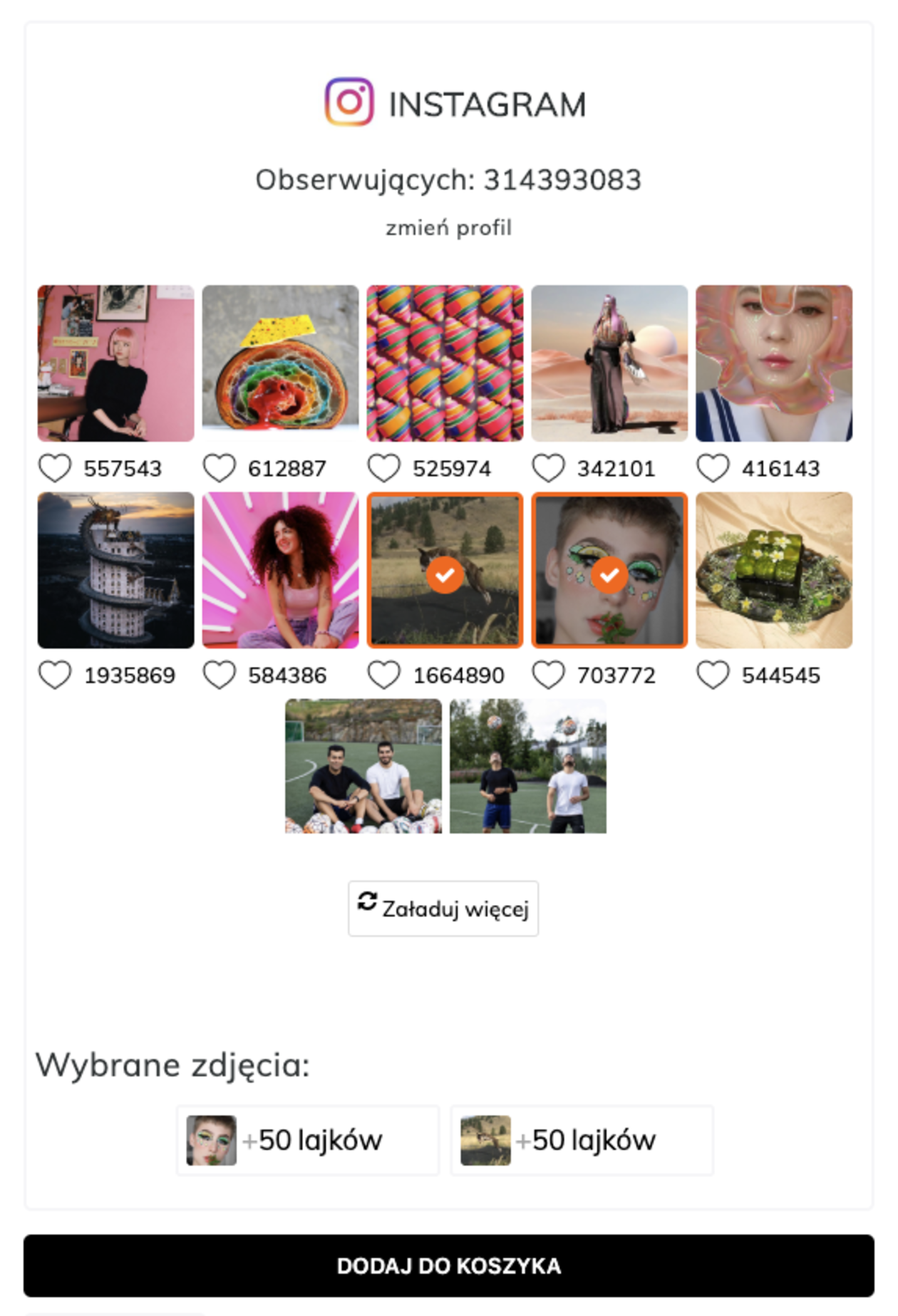Choose the colorful spinning tops photo

tap(445, 363)
